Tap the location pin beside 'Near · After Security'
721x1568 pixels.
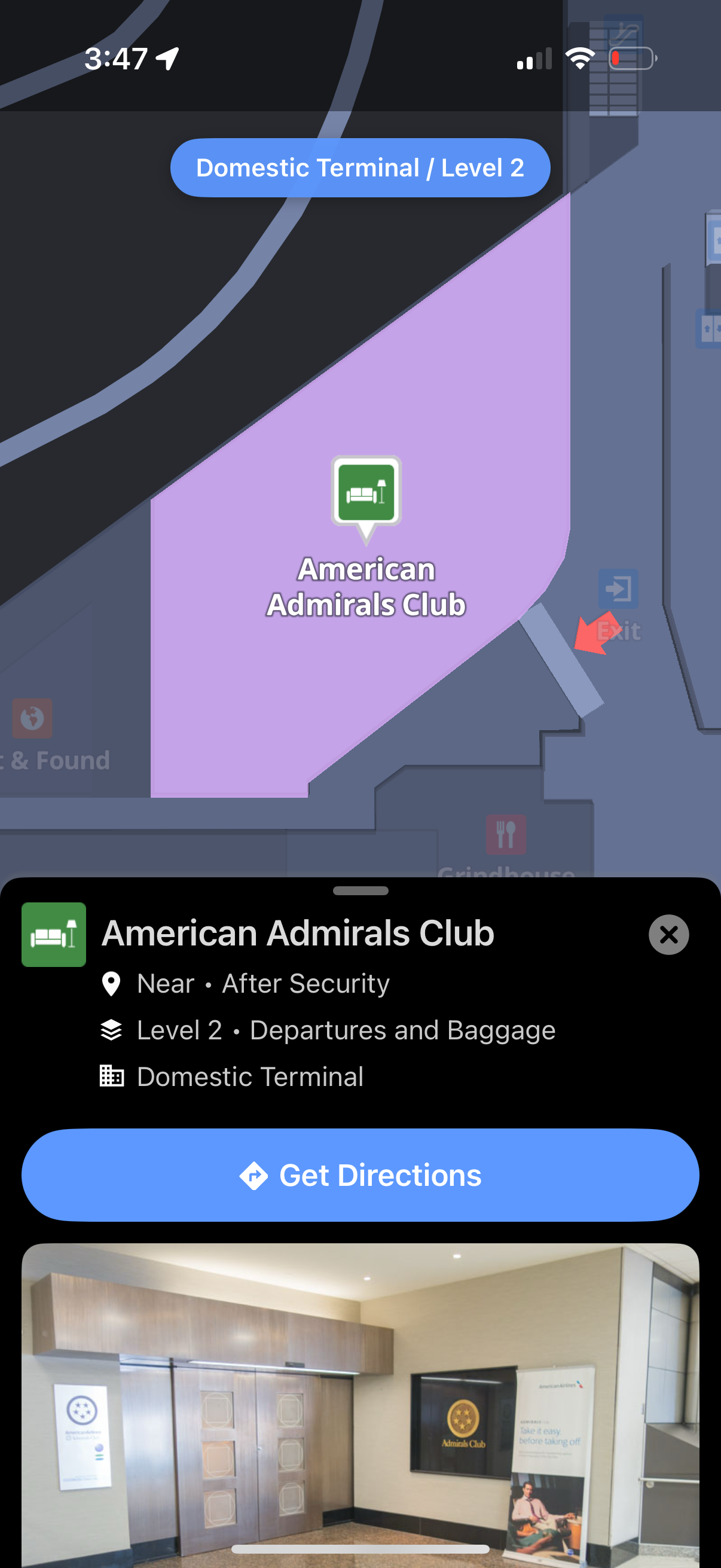112,983
